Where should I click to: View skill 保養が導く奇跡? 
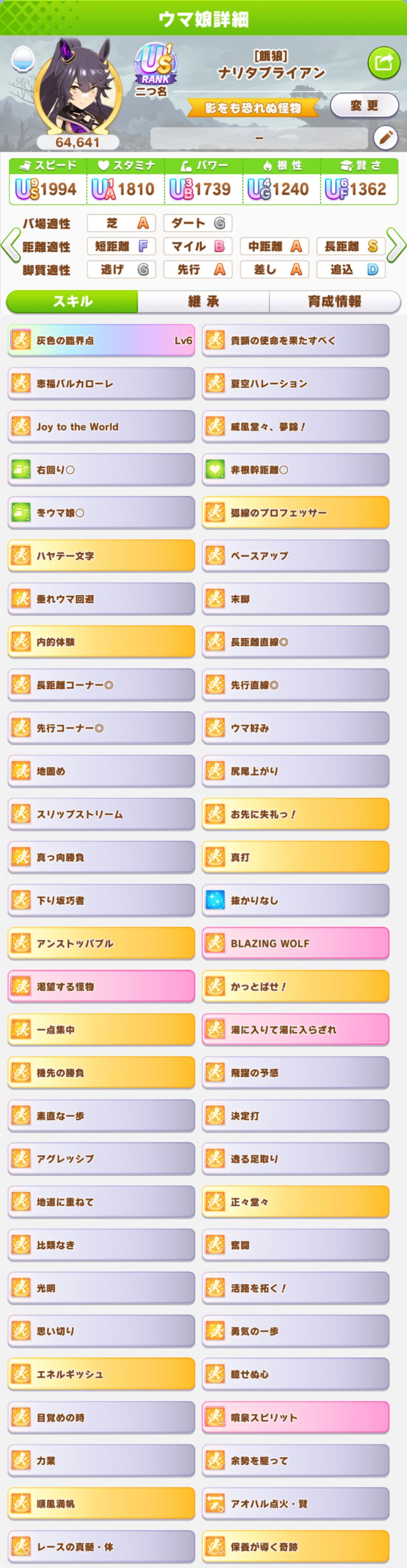(295, 1546)
